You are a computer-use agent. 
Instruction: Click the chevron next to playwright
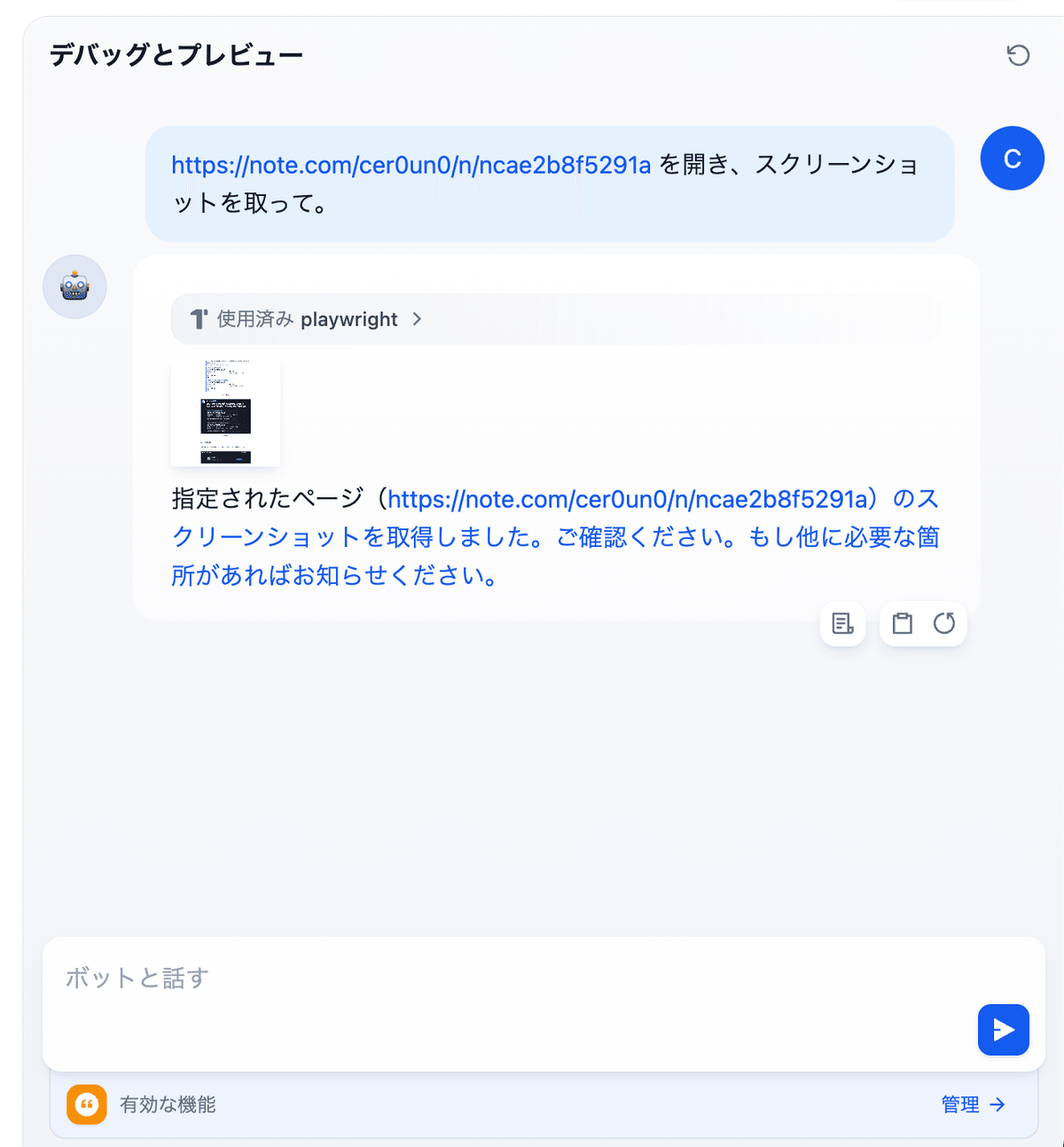(417, 319)
